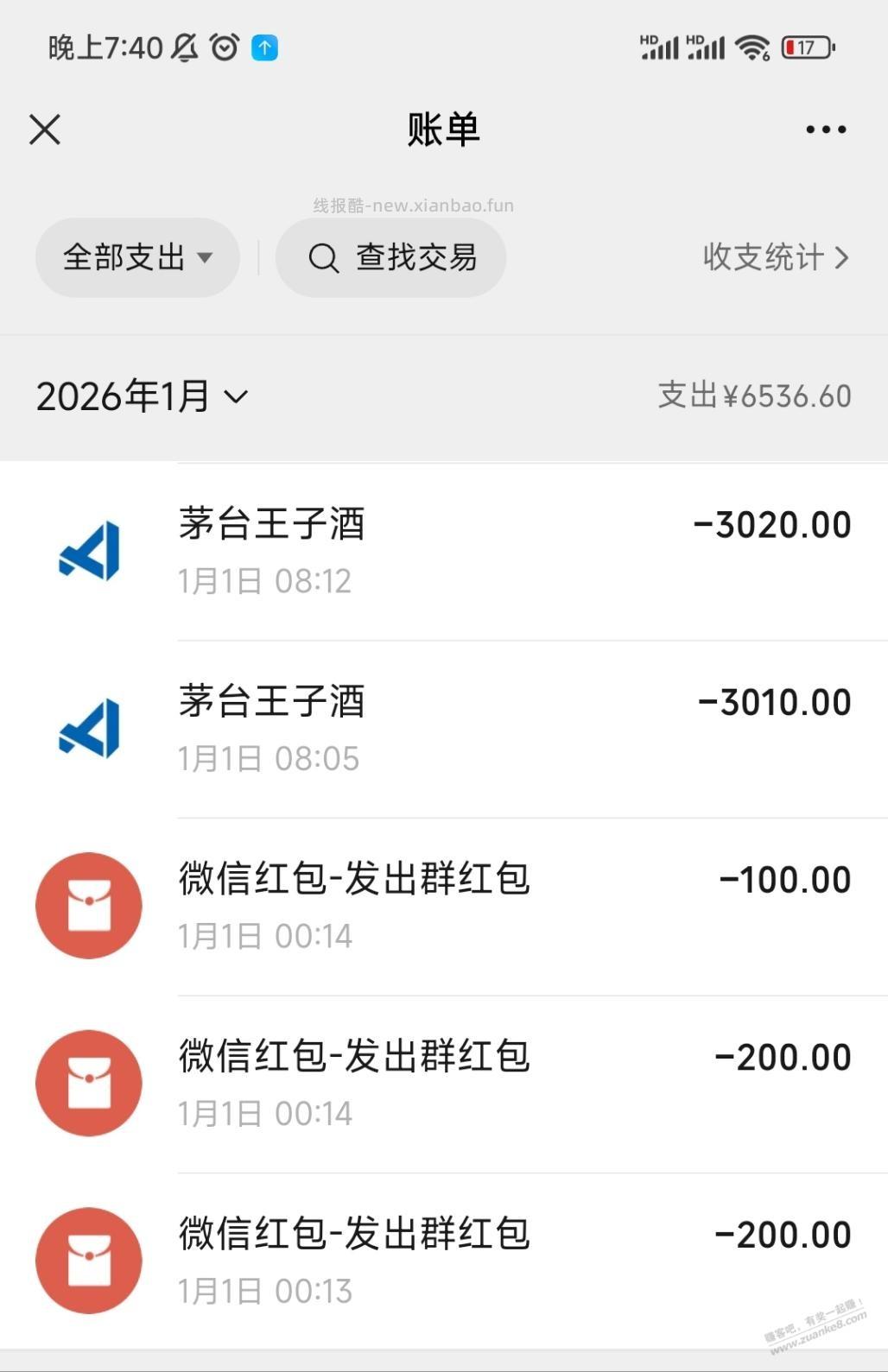Tap the 支出¥6536.60 monthly total
888x1372 pixels.
[753, 396]
